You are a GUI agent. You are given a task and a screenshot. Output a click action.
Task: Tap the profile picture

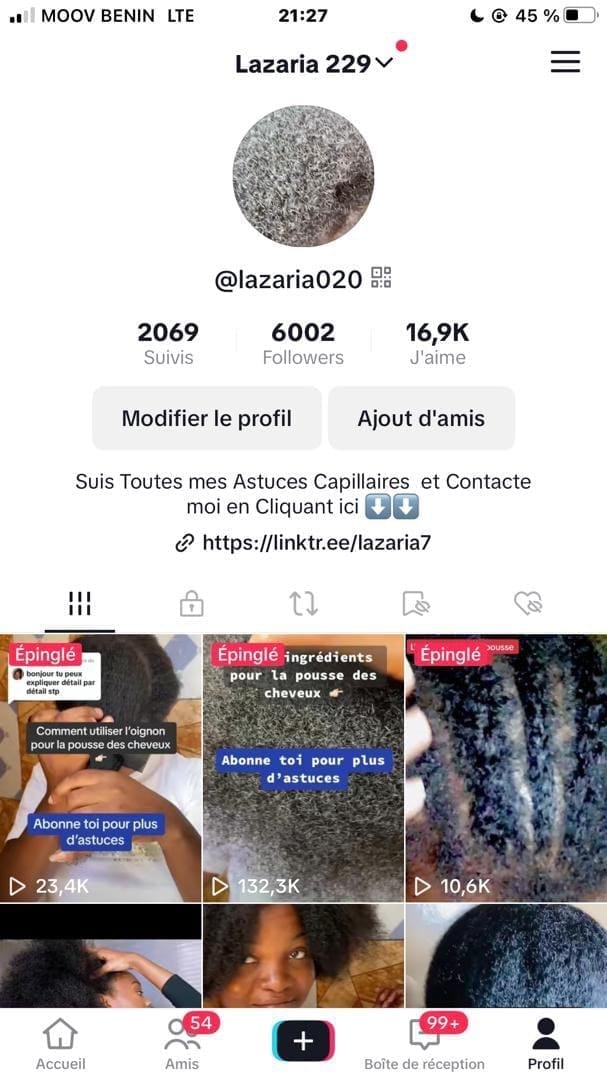[x=303, y=176]
